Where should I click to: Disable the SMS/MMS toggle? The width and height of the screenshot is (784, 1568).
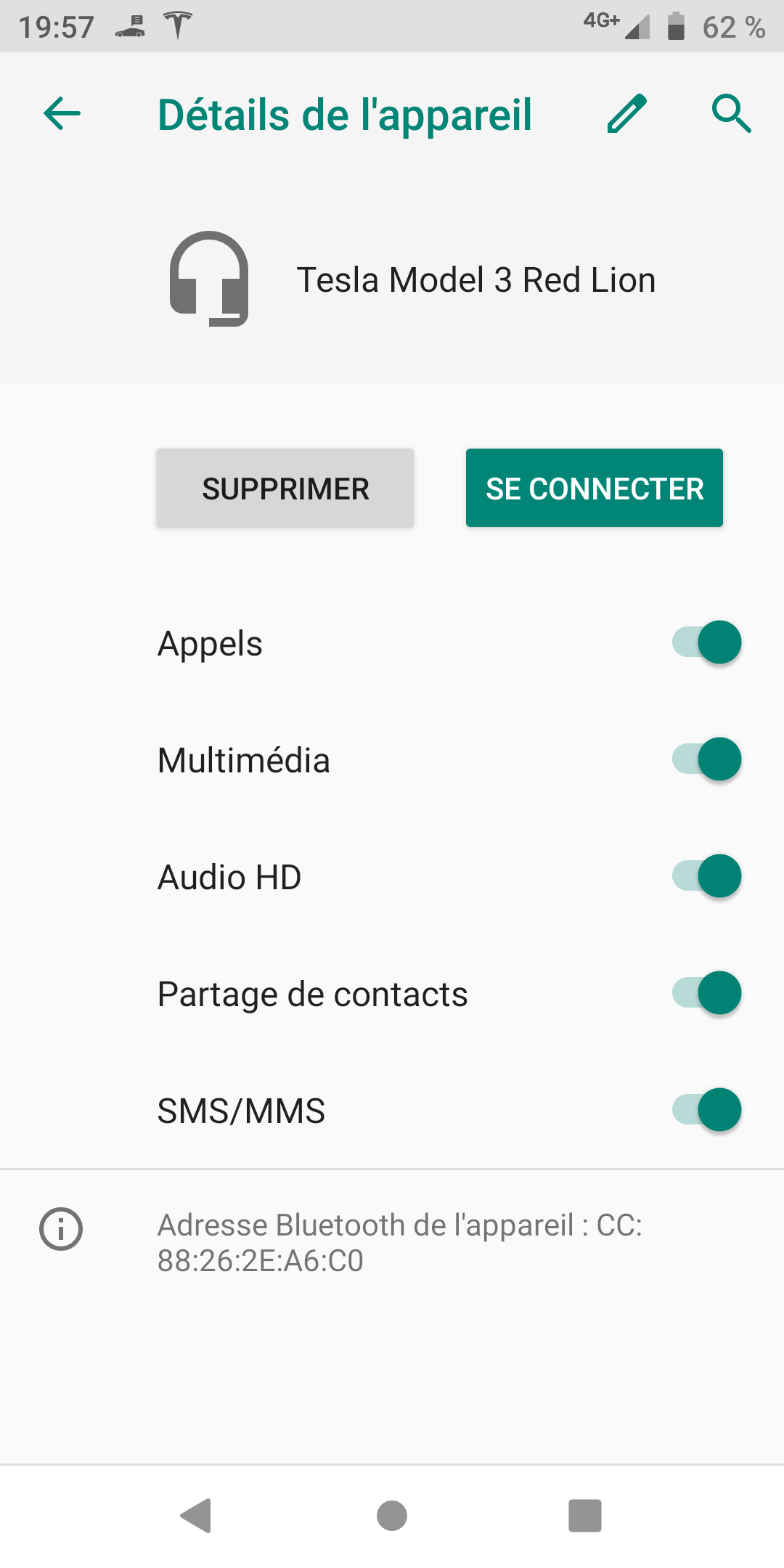[706, 1110]
